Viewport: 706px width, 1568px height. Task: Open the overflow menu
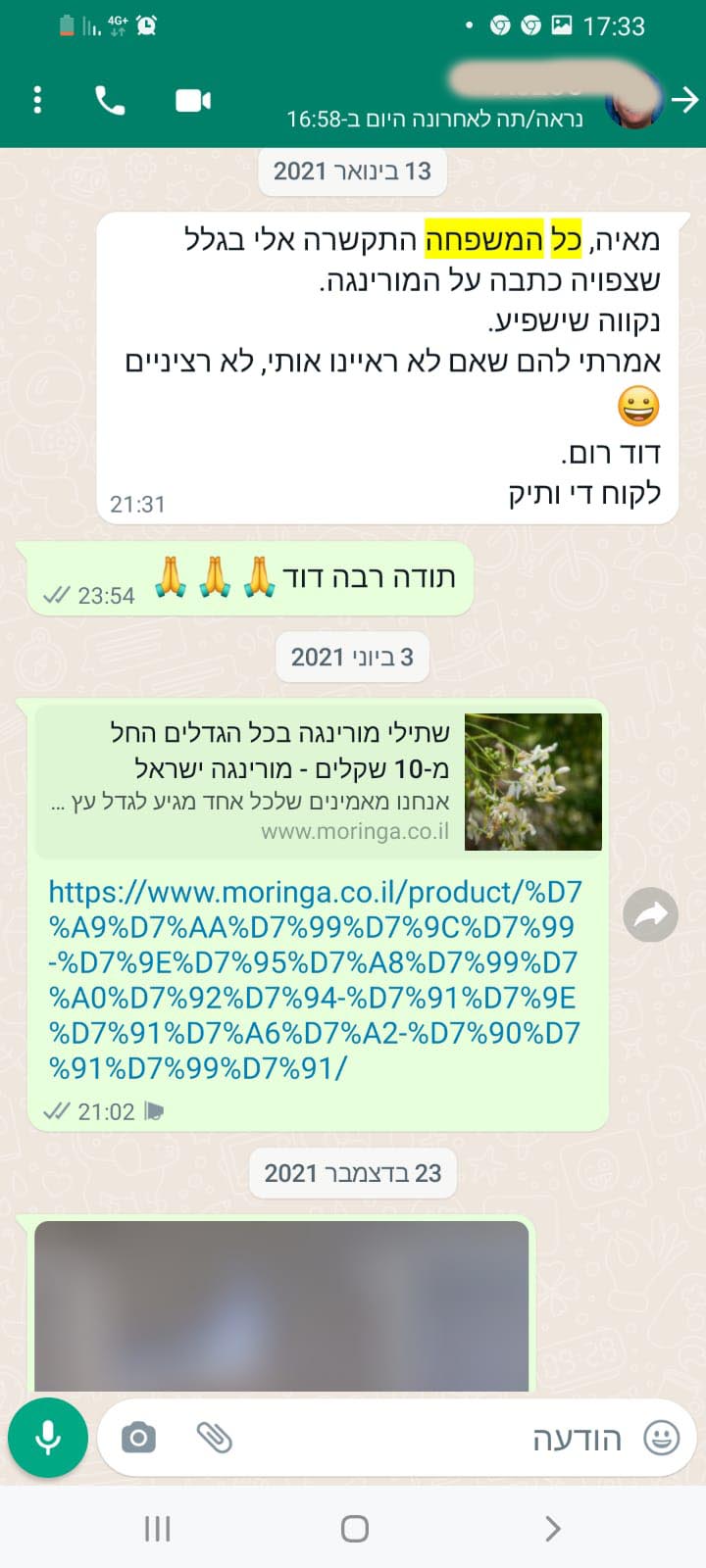click(37, 100)
